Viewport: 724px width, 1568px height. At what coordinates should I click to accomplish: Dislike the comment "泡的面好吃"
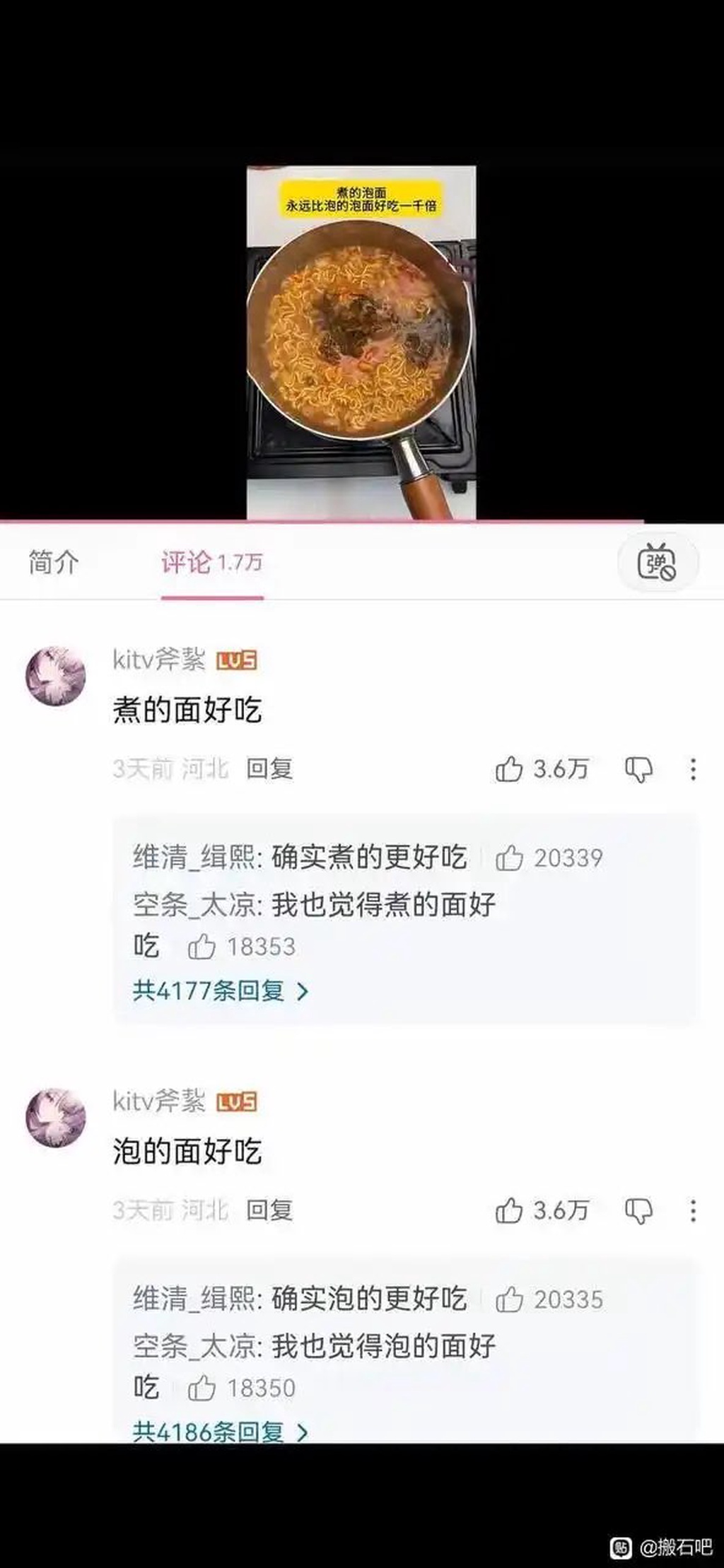click(638, 1210)
